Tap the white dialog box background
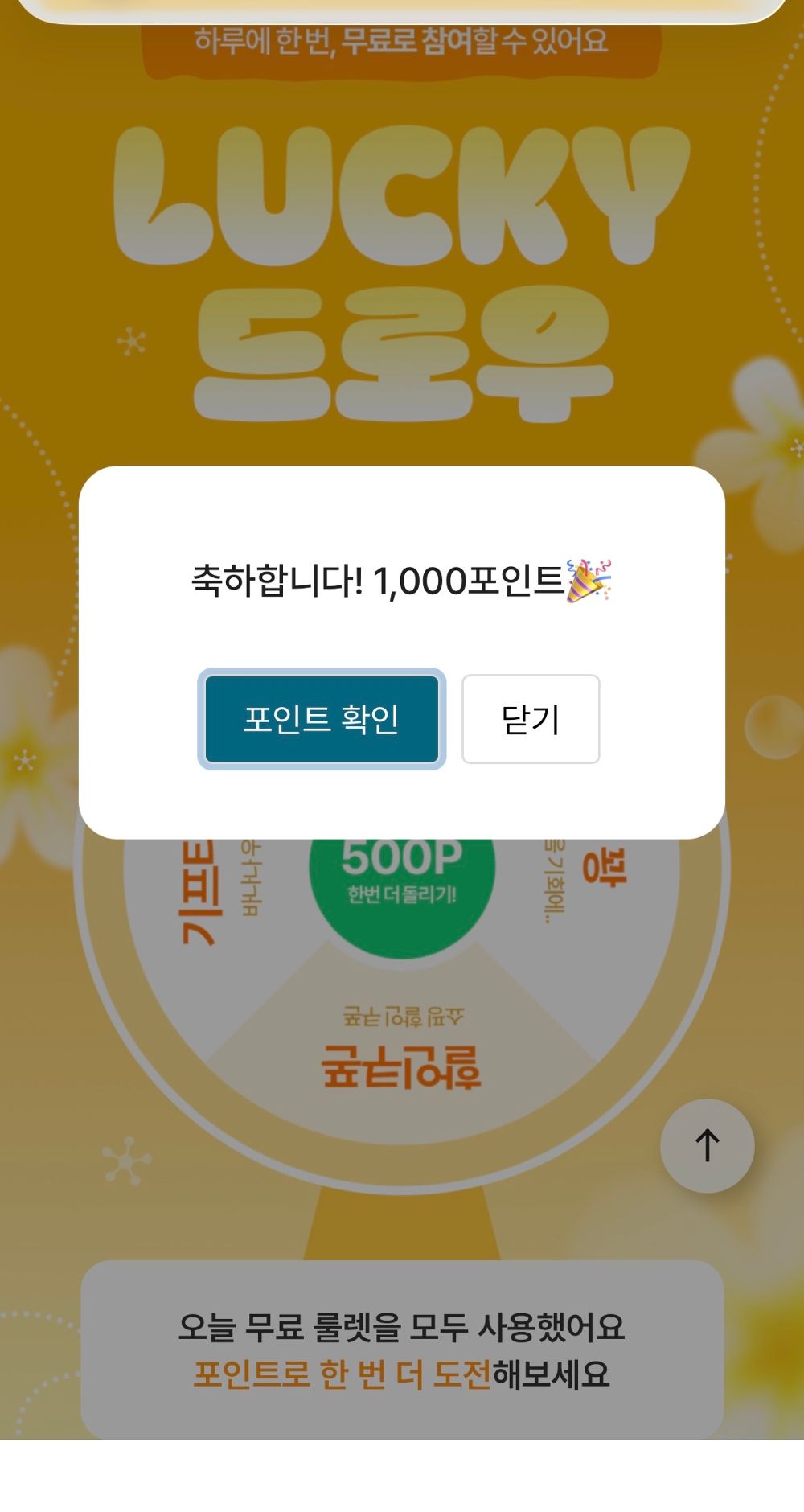This screenshot has width=804, height=1512. coord(402,651)
